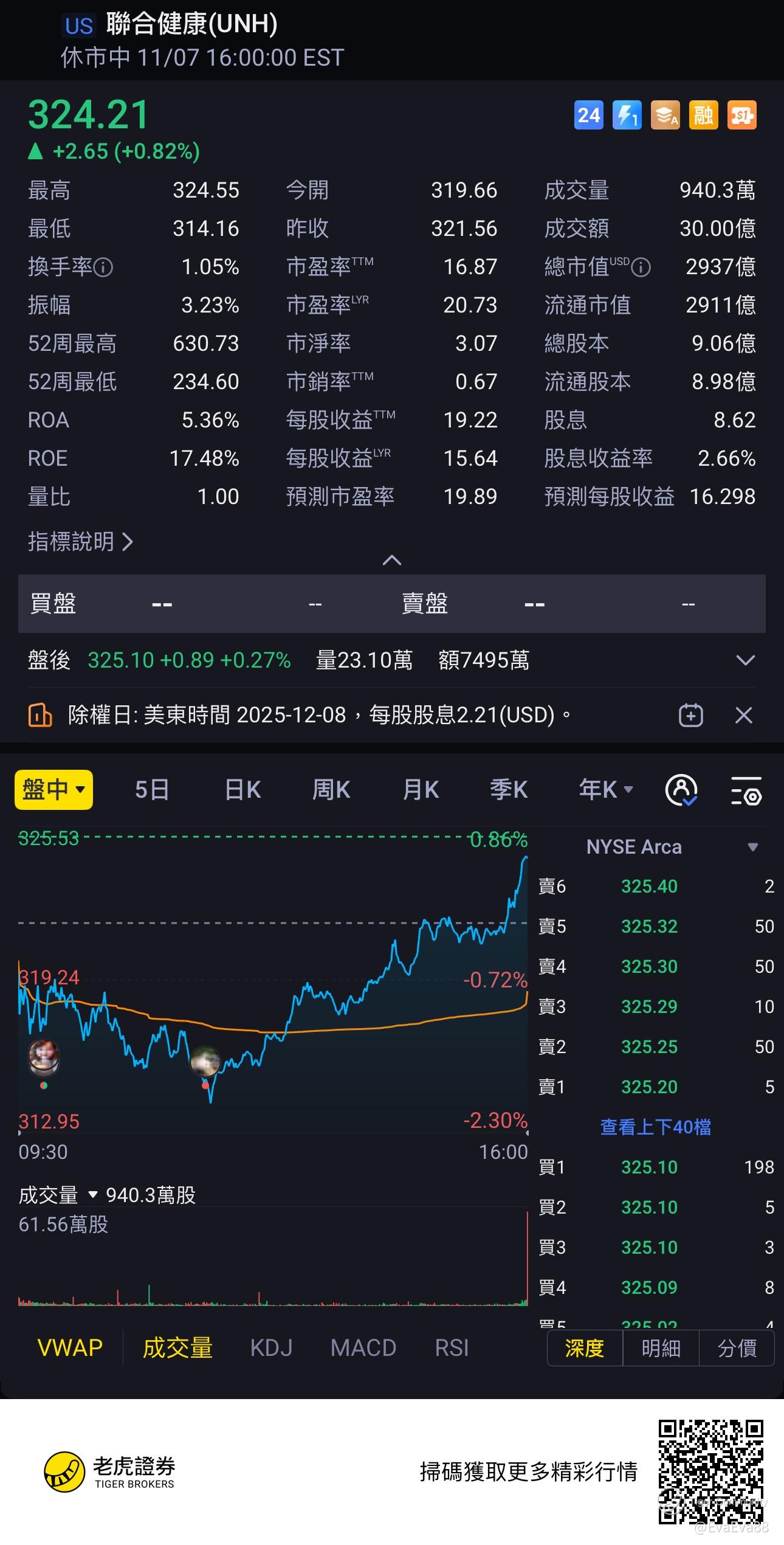Switch to the 明細 tab
This screenshot has height=1545, width=784.
pyautogui.click(x=661, y=1349)
